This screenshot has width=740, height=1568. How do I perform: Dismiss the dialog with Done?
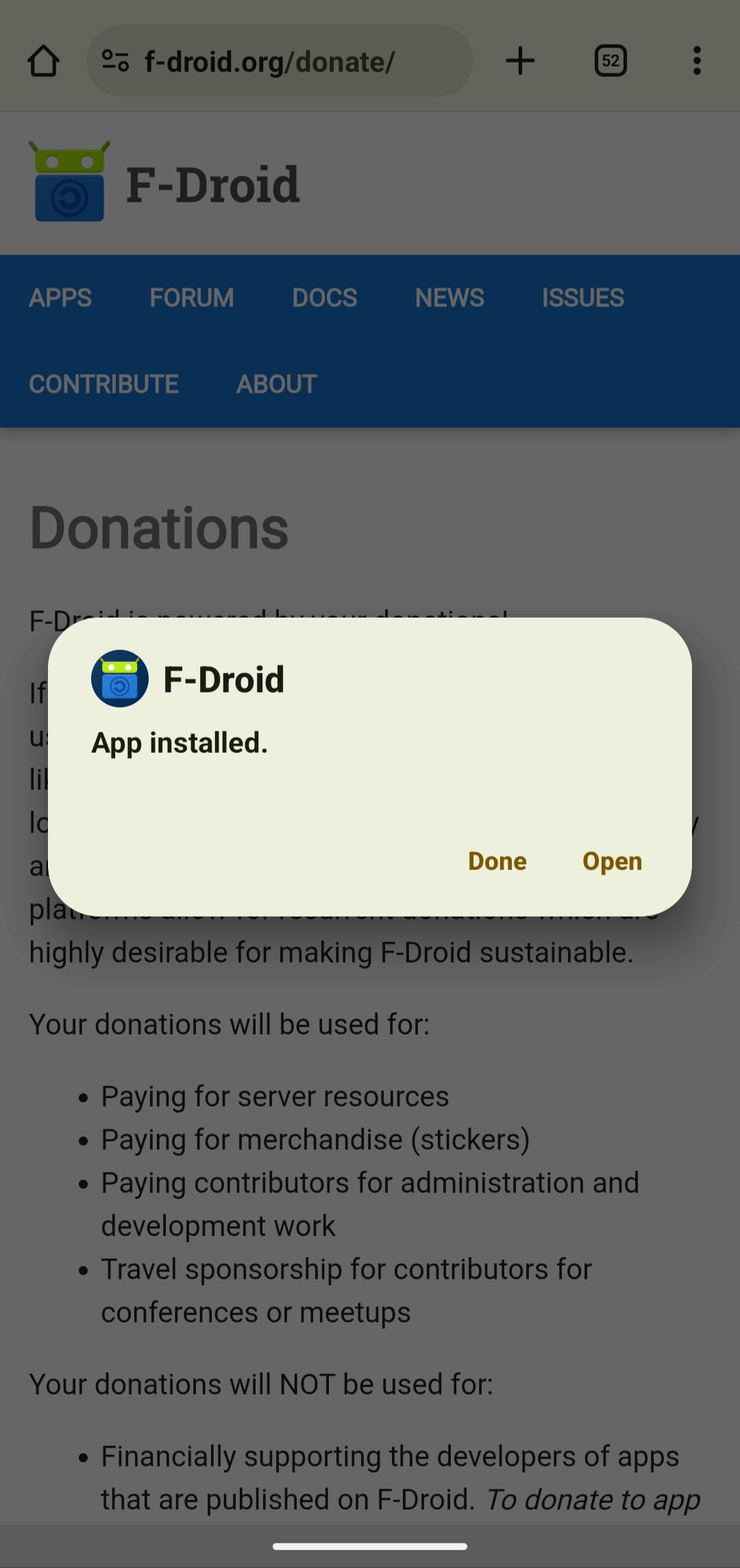pos(497,861)
